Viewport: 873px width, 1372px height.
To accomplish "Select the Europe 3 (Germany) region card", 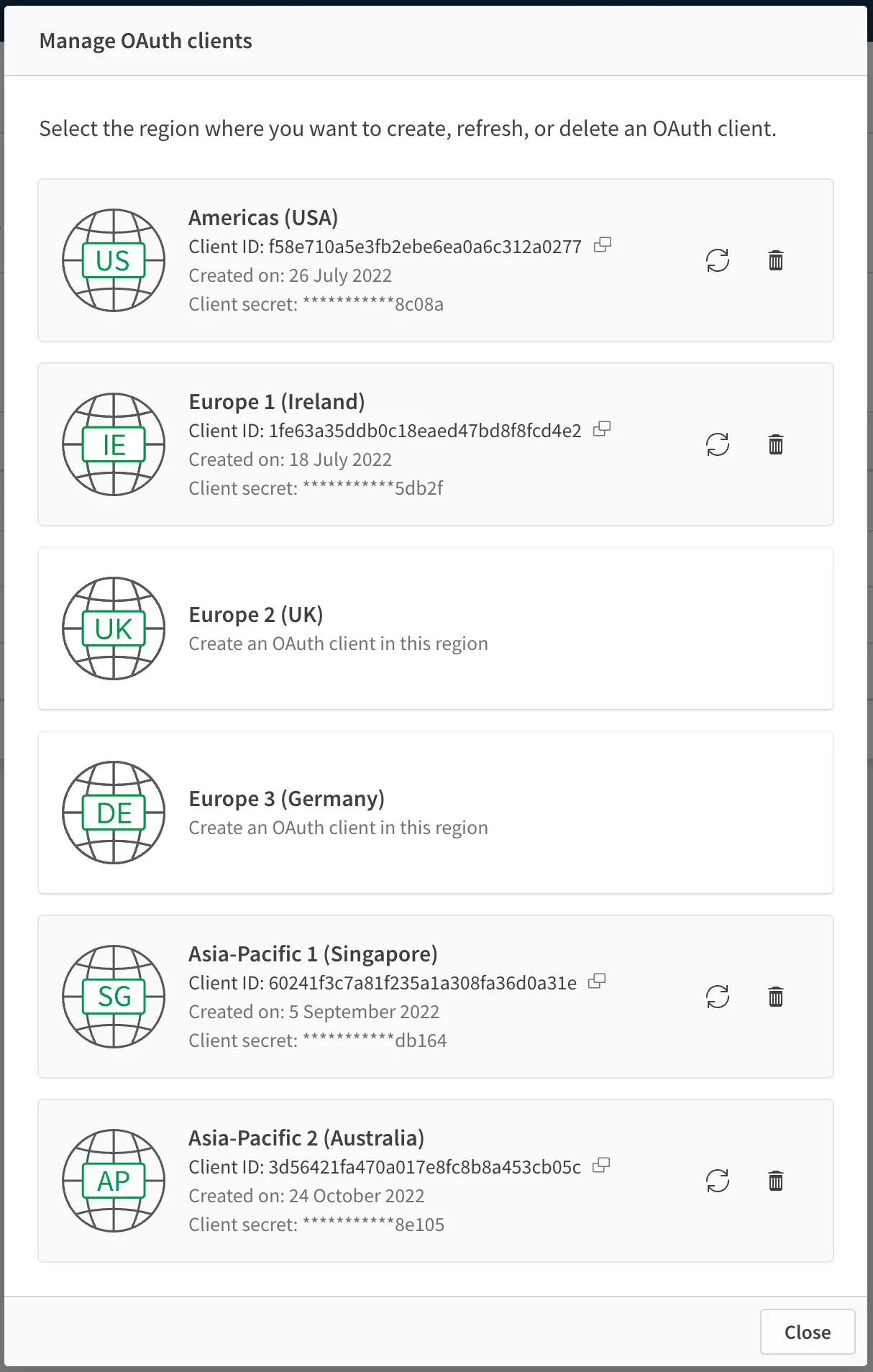I will click(436, 812).
